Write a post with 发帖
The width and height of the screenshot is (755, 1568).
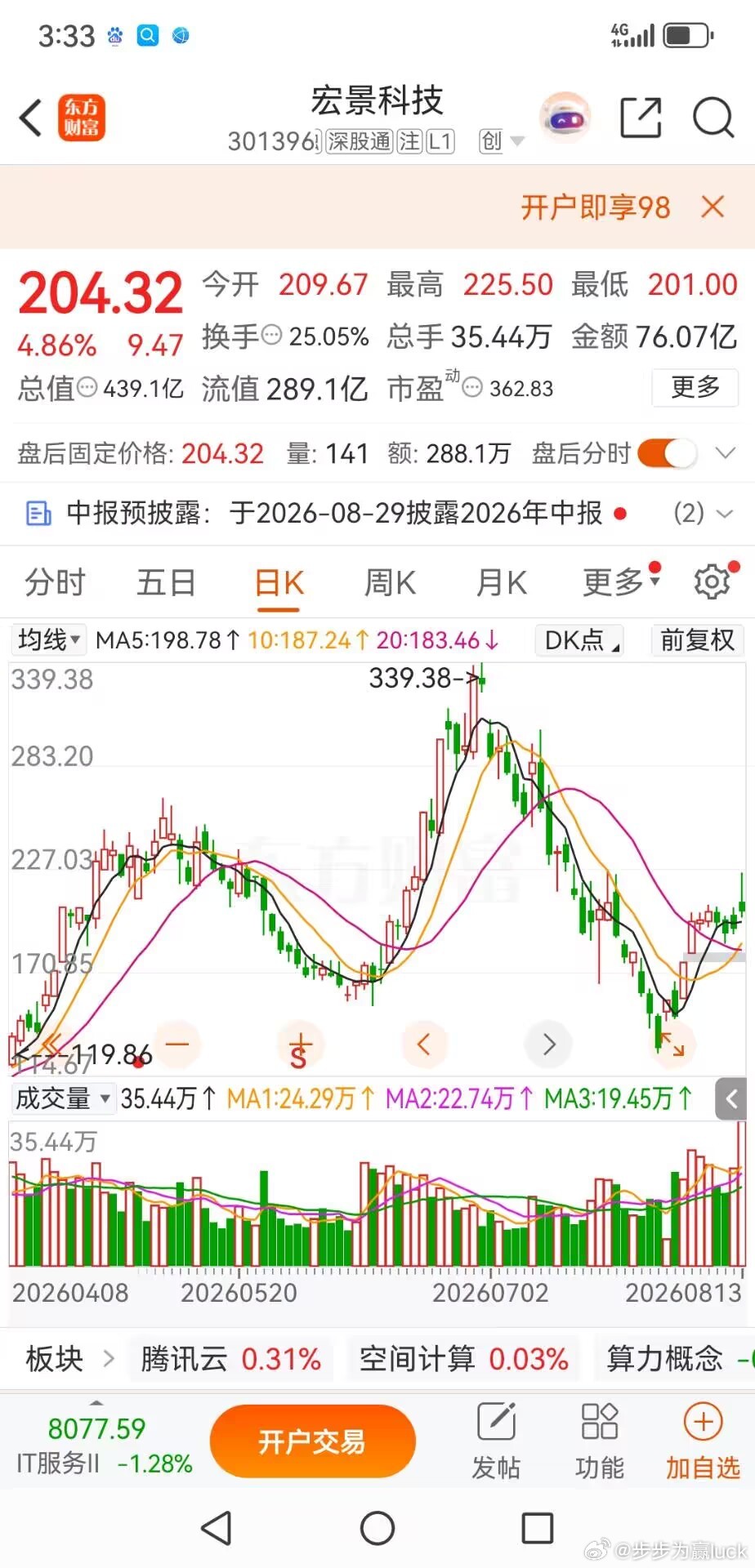[x=496, y=1441]
